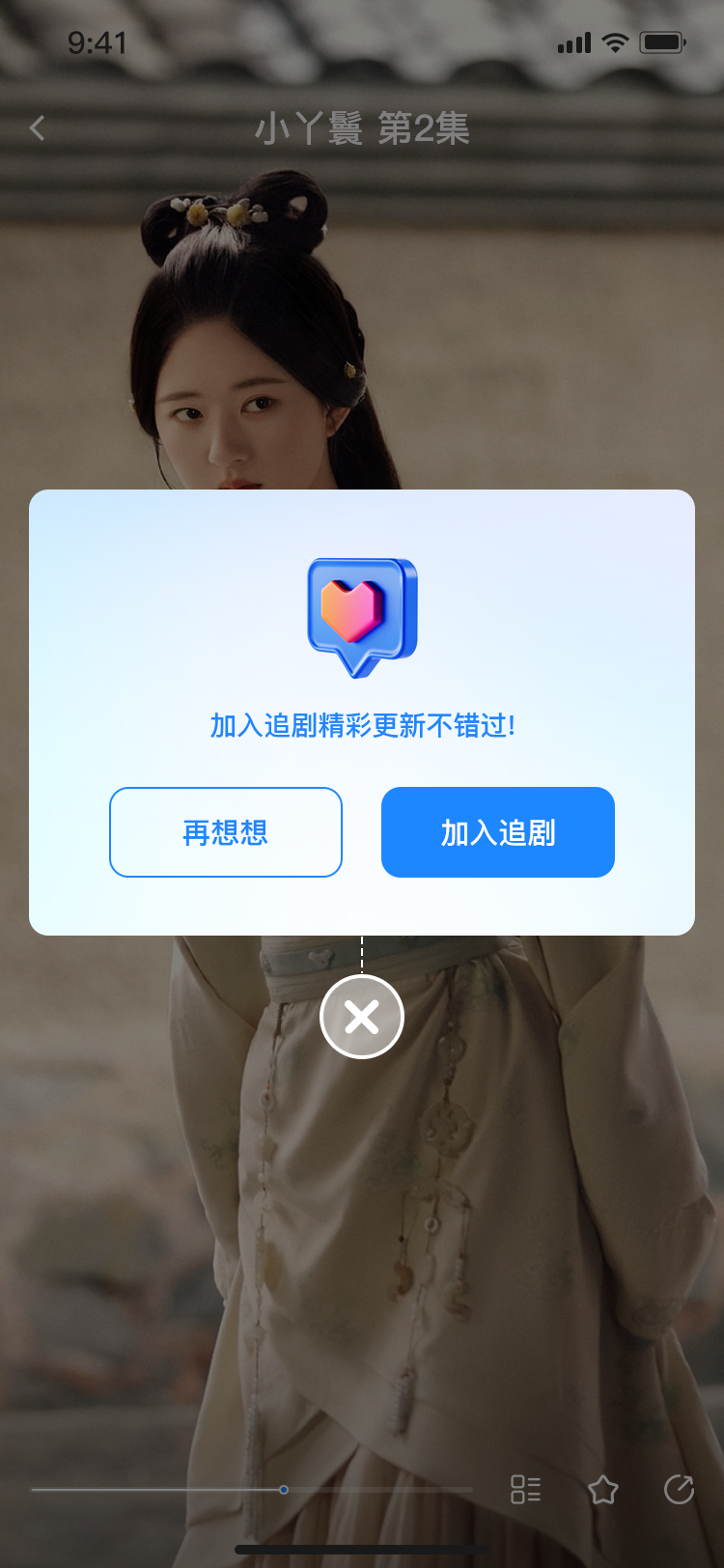This screenshot has height=1568, width=724.
Task: Tap the playback progress bar
Action: point(252,1490)
